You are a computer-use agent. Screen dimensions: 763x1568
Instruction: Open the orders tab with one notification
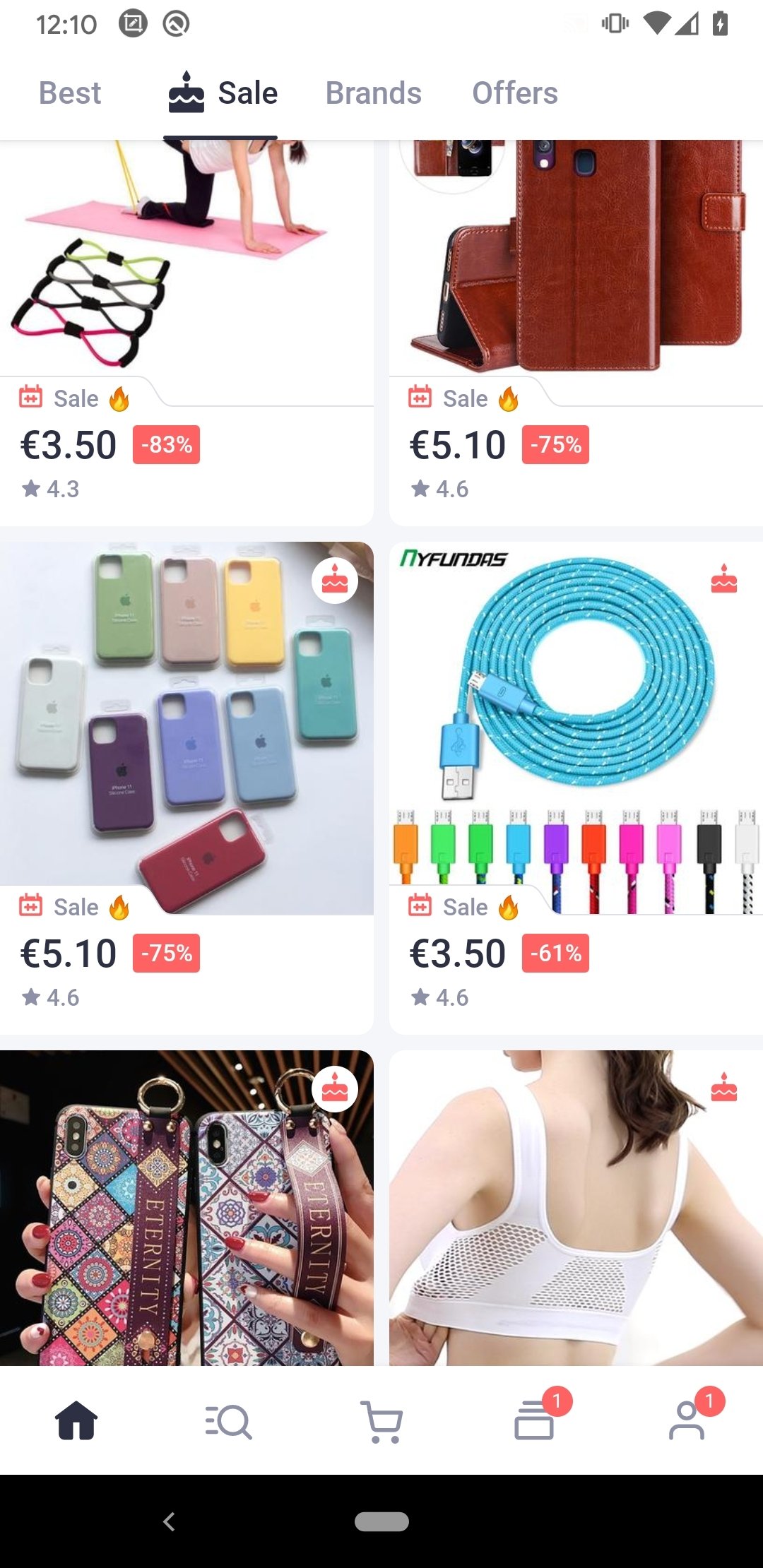pos(535,1420)
